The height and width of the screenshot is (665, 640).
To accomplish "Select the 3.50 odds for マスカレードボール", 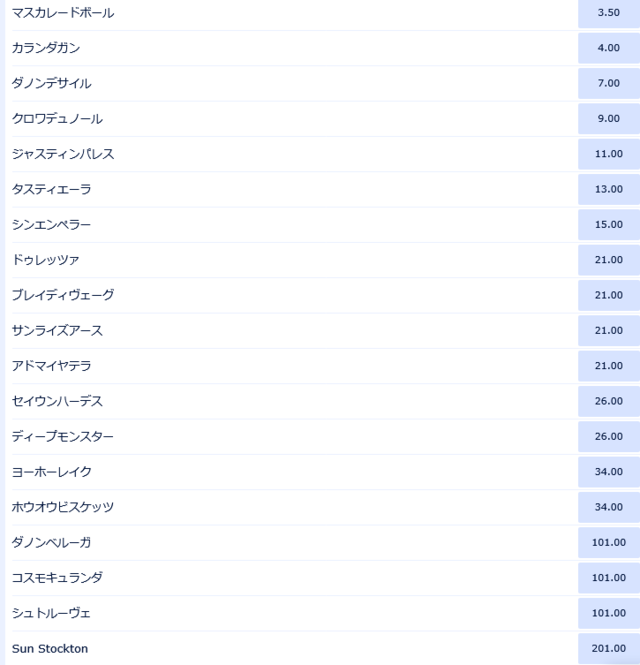I will (x=608, y=13).
